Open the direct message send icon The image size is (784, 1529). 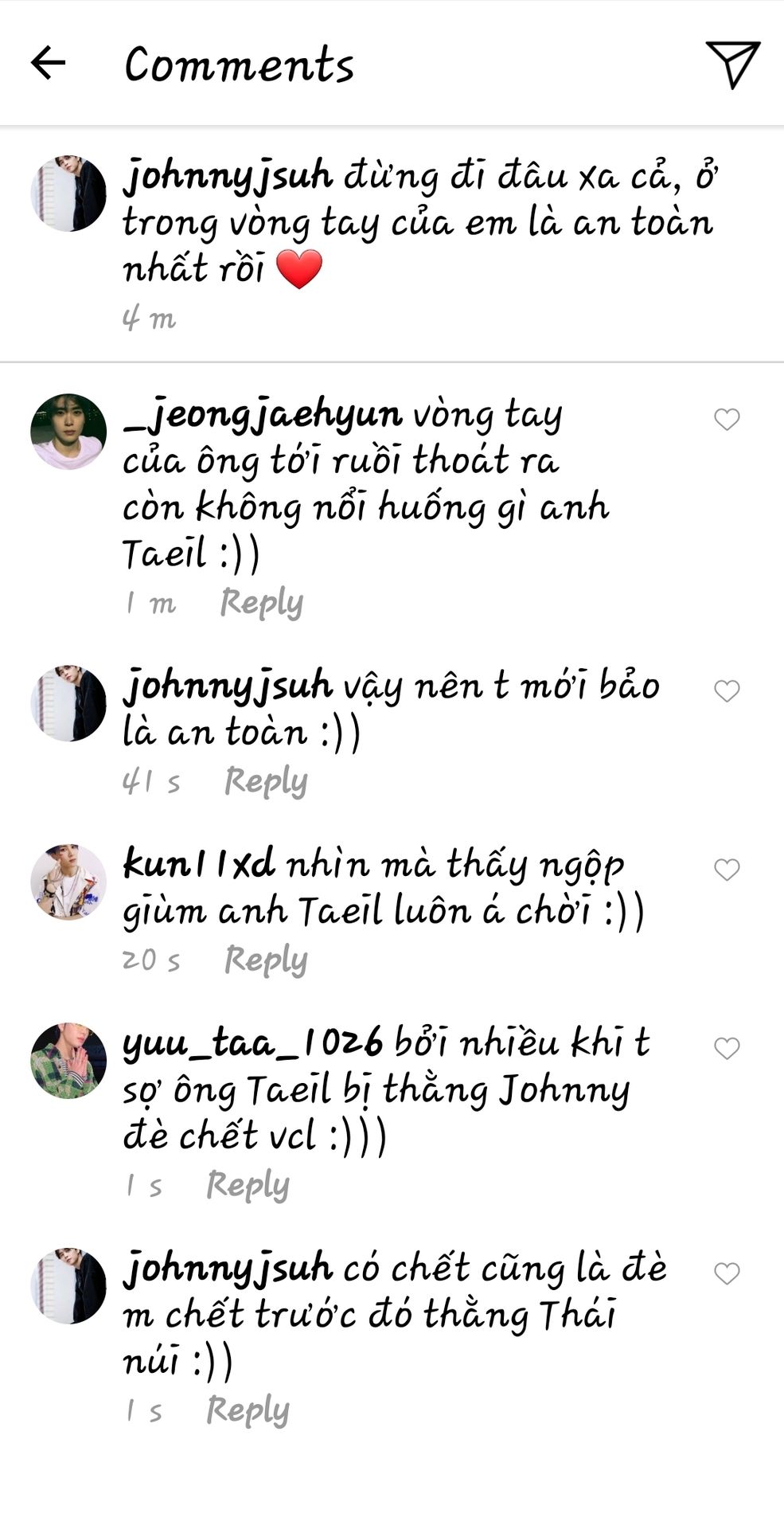(732, 64)
